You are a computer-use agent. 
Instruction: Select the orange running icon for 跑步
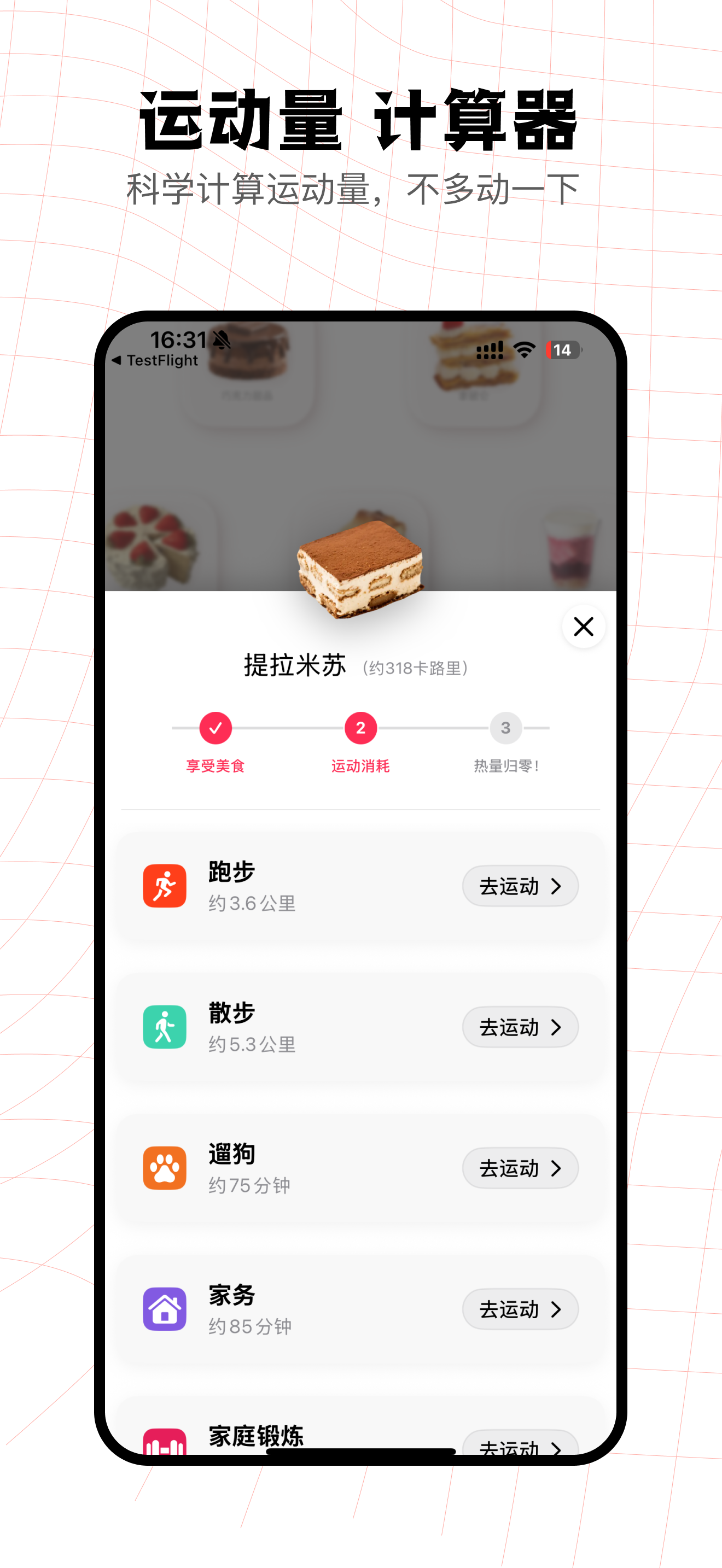click(x=165, y=886)
